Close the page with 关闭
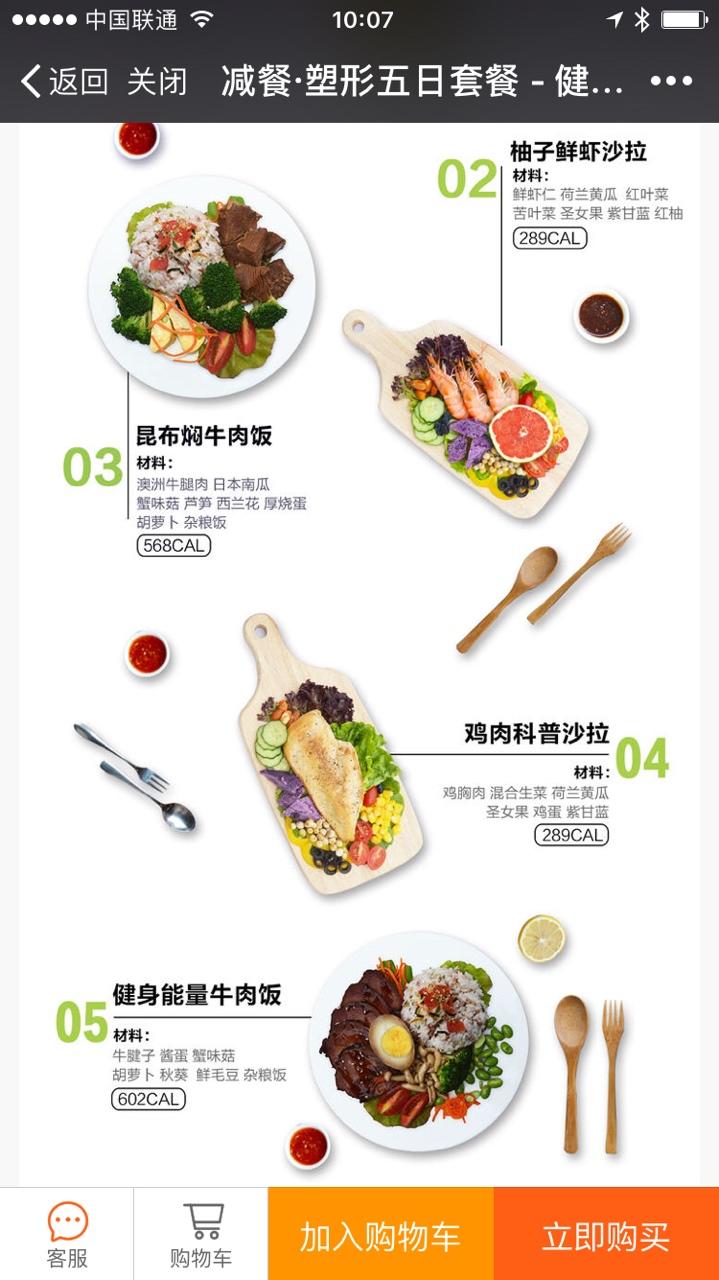 [157, 81]
